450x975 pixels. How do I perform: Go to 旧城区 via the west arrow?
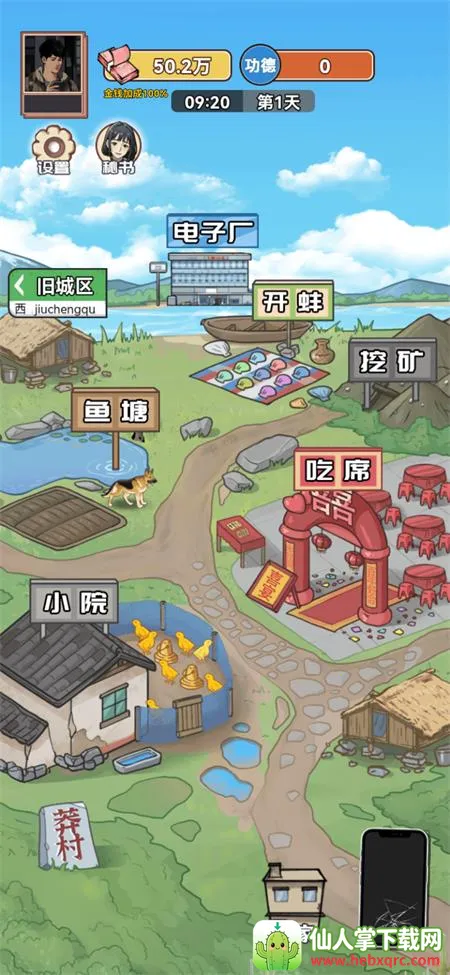[x=57, y=293]
